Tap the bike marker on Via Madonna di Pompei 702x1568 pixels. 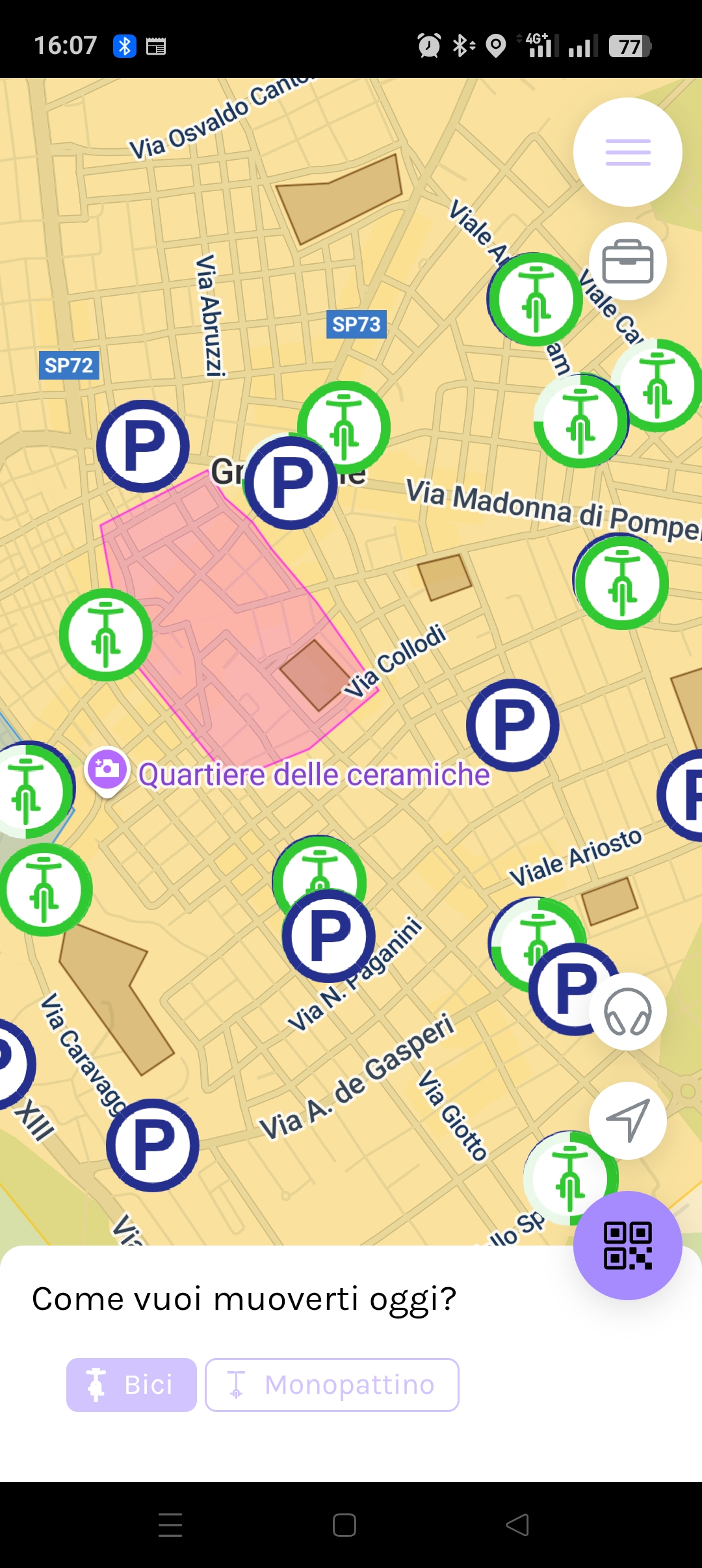(x=622, y=582)
